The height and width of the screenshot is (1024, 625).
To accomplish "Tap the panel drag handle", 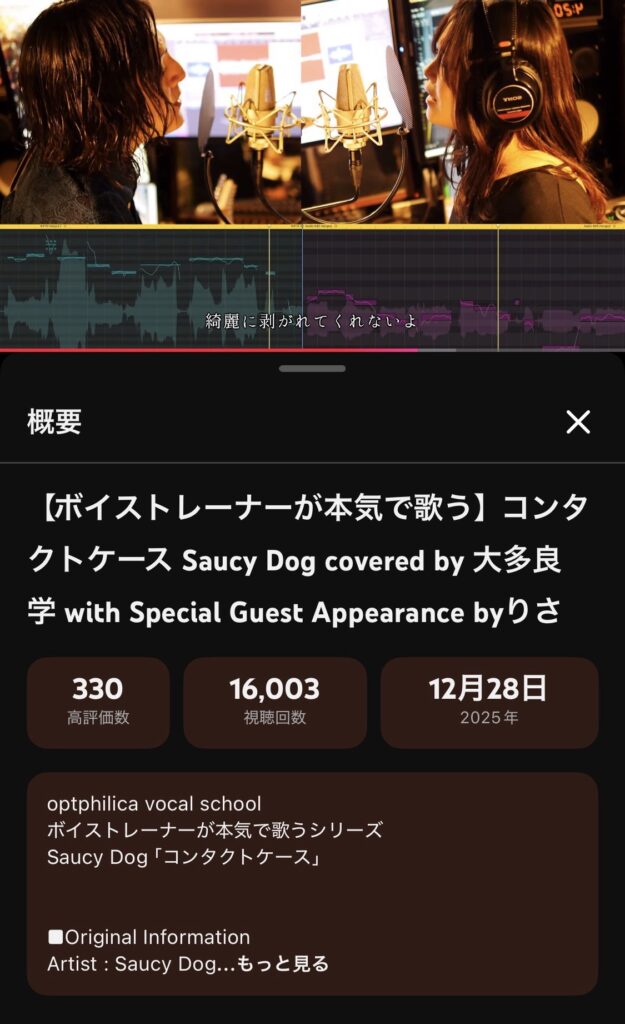I will [x=312, y=369].
